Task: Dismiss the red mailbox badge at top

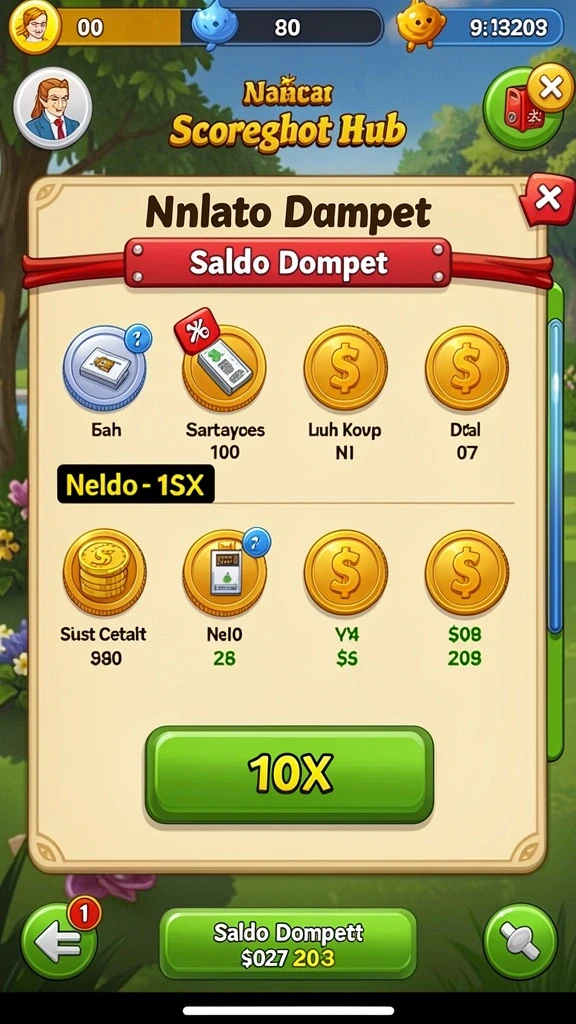Action: point(551,88)
